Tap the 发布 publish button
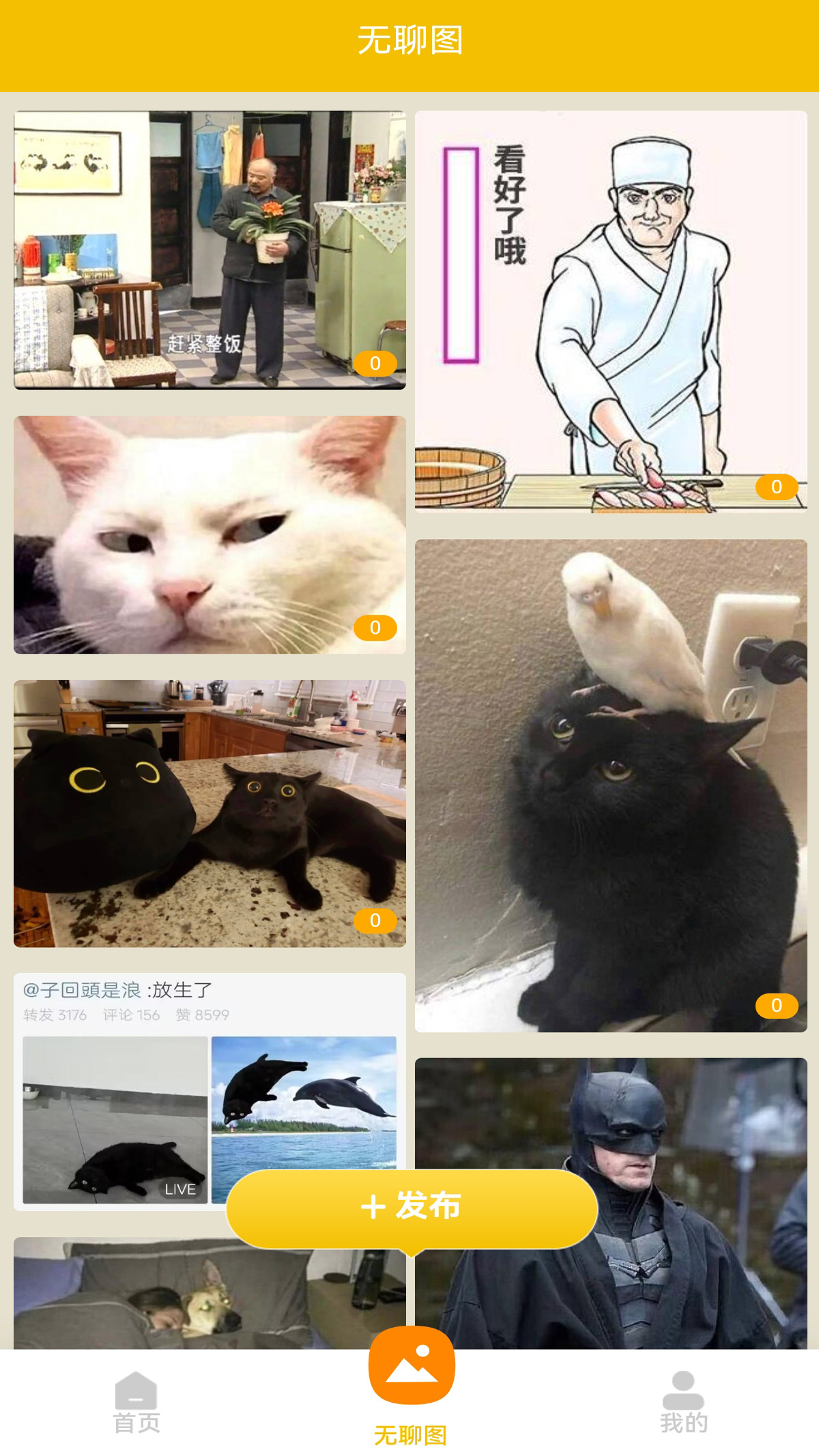The width and height of the screenshot is (819, 1456). pos(412,1207)
